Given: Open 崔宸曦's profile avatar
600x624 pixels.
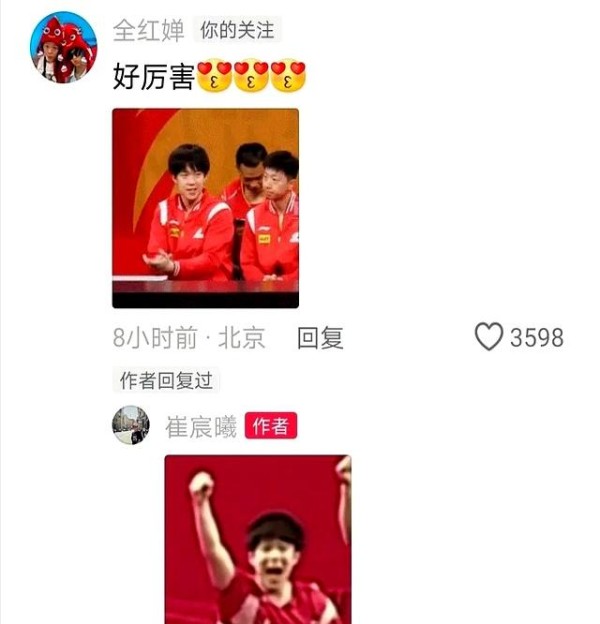Looking at the screenshot, I should (x=130, y=425).
